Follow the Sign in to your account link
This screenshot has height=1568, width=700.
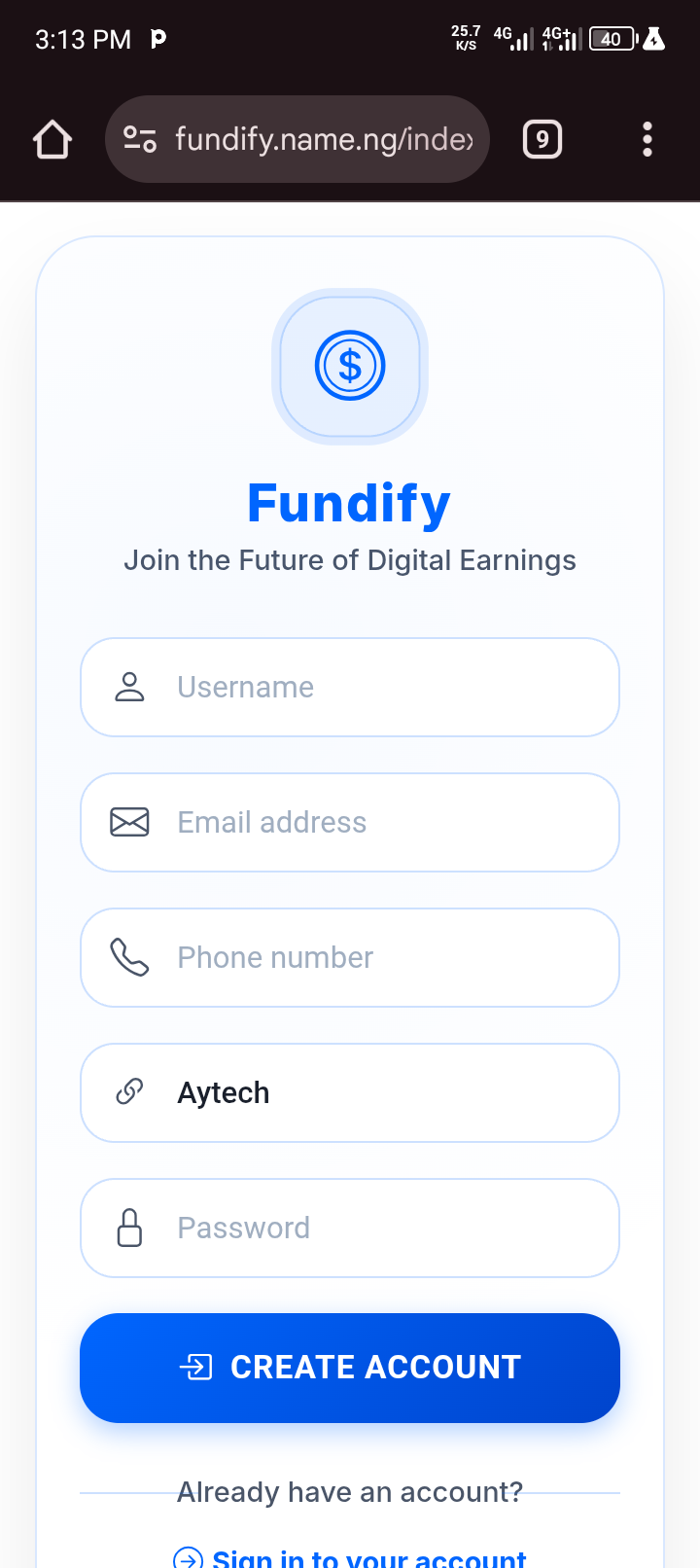coord(368,1556)
